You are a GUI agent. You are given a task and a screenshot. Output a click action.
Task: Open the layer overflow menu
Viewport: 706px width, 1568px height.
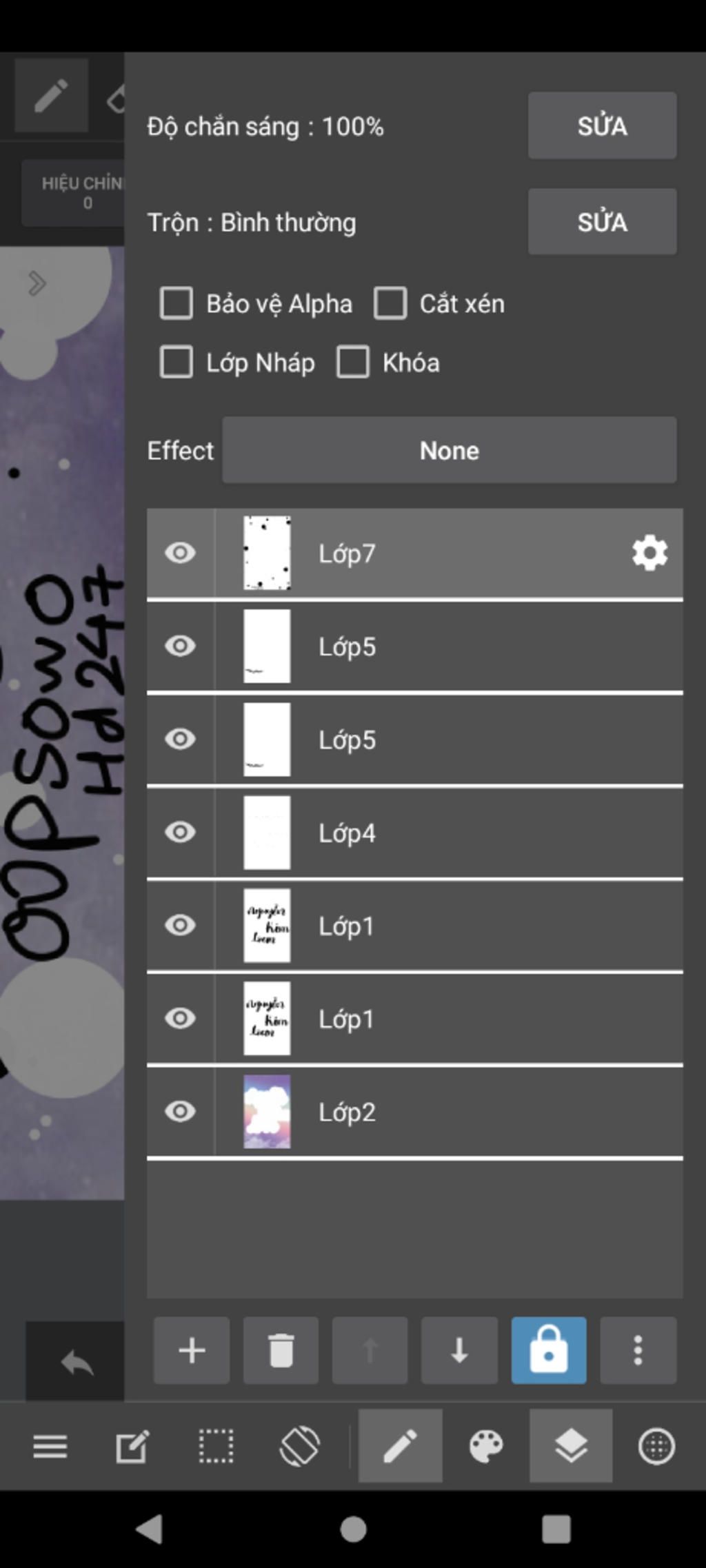click(x=638, y=1350)
